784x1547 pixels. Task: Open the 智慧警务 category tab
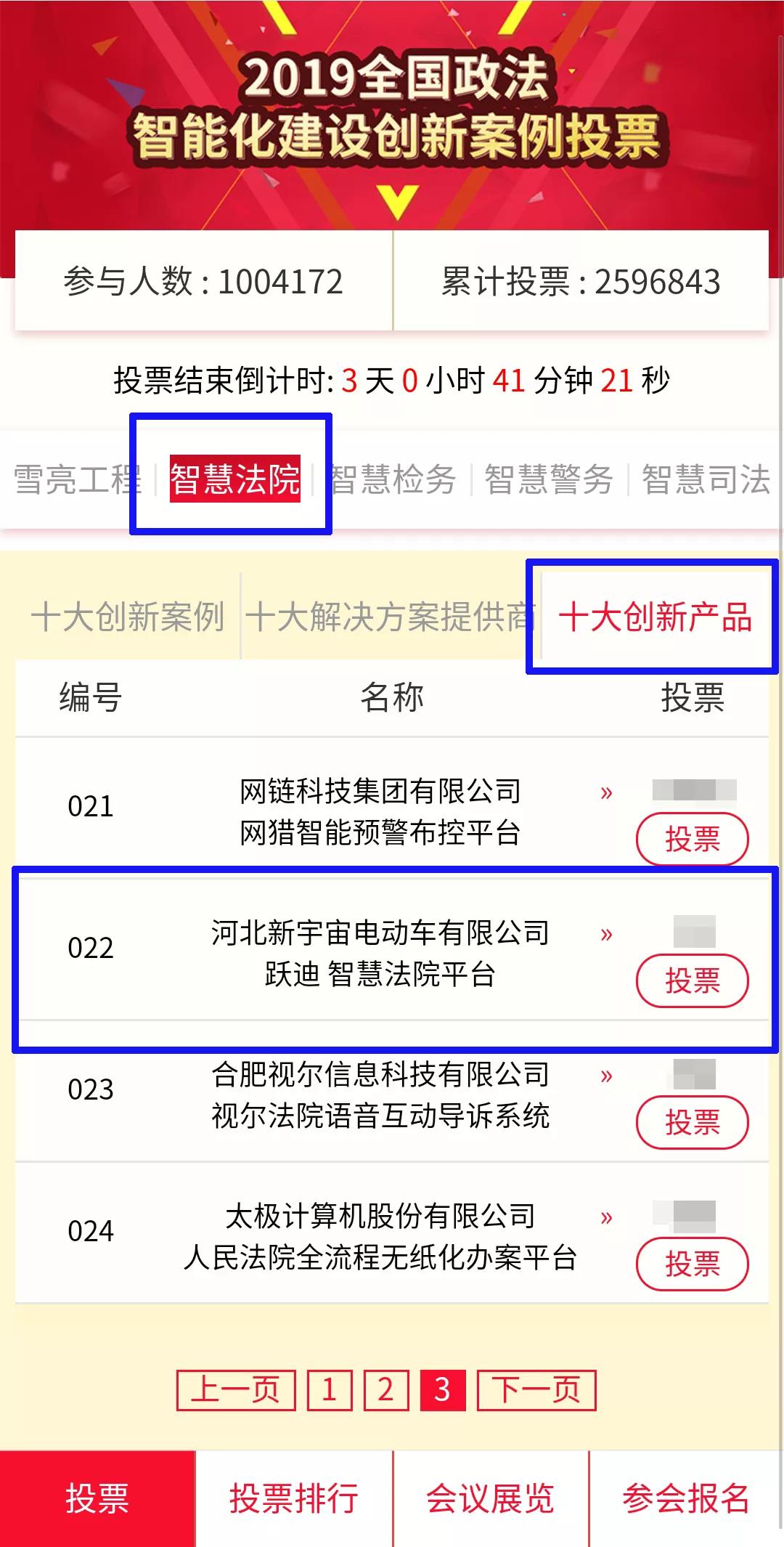549,479
